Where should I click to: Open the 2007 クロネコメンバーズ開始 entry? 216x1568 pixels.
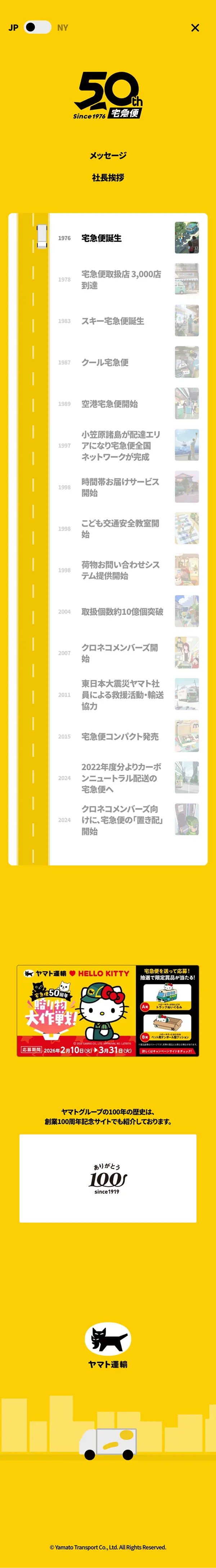click(122, 653)
